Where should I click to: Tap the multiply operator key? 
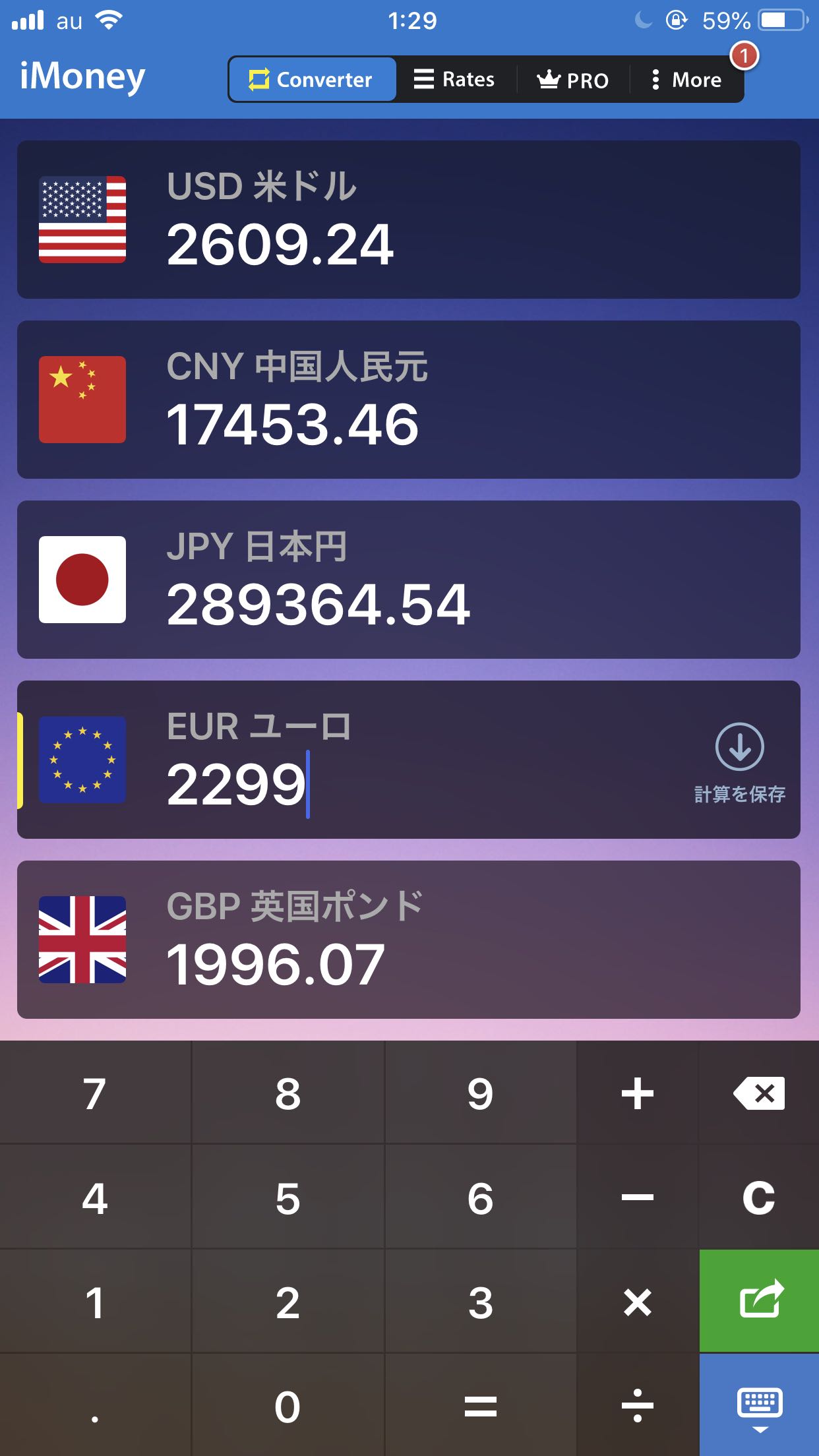638,1301
